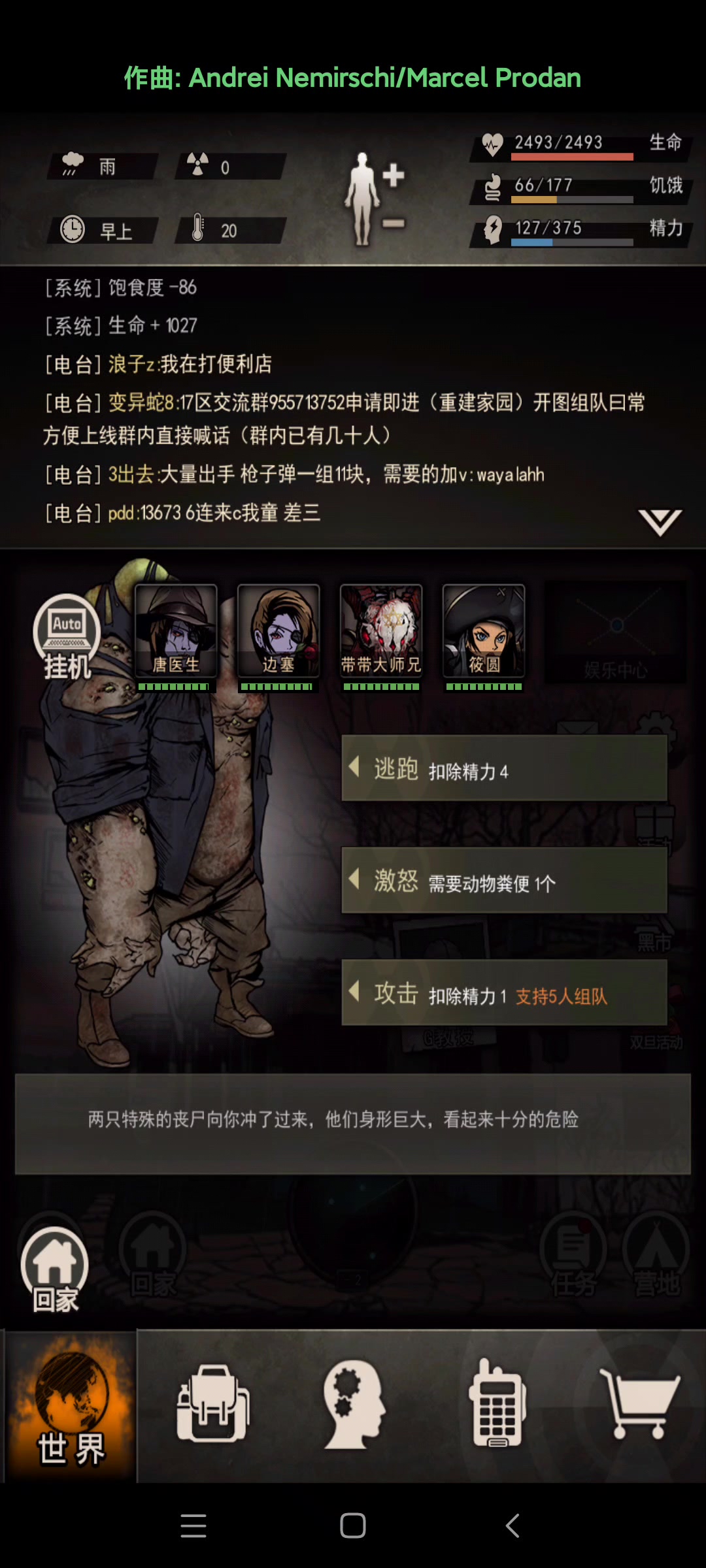706x1568 pixels.
Task: Open the skills head-with-gears tab
Action: (353, 1403)
